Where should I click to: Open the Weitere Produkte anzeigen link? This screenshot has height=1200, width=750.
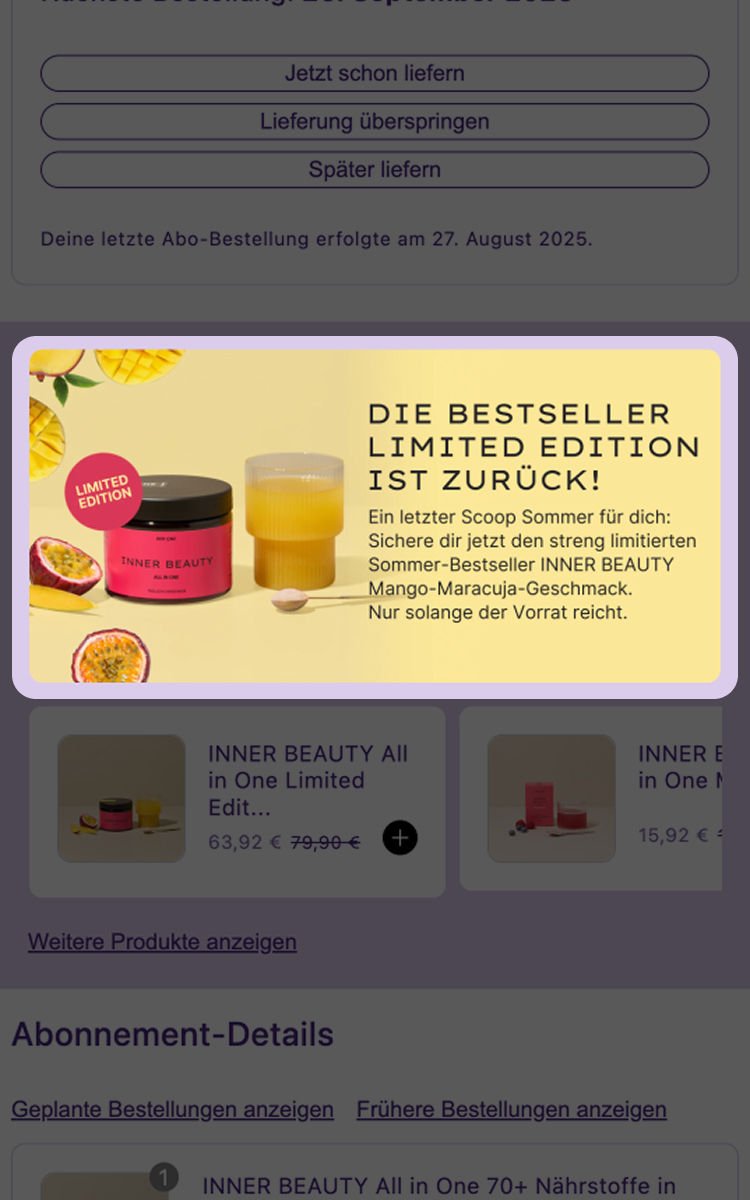(162, 942)
